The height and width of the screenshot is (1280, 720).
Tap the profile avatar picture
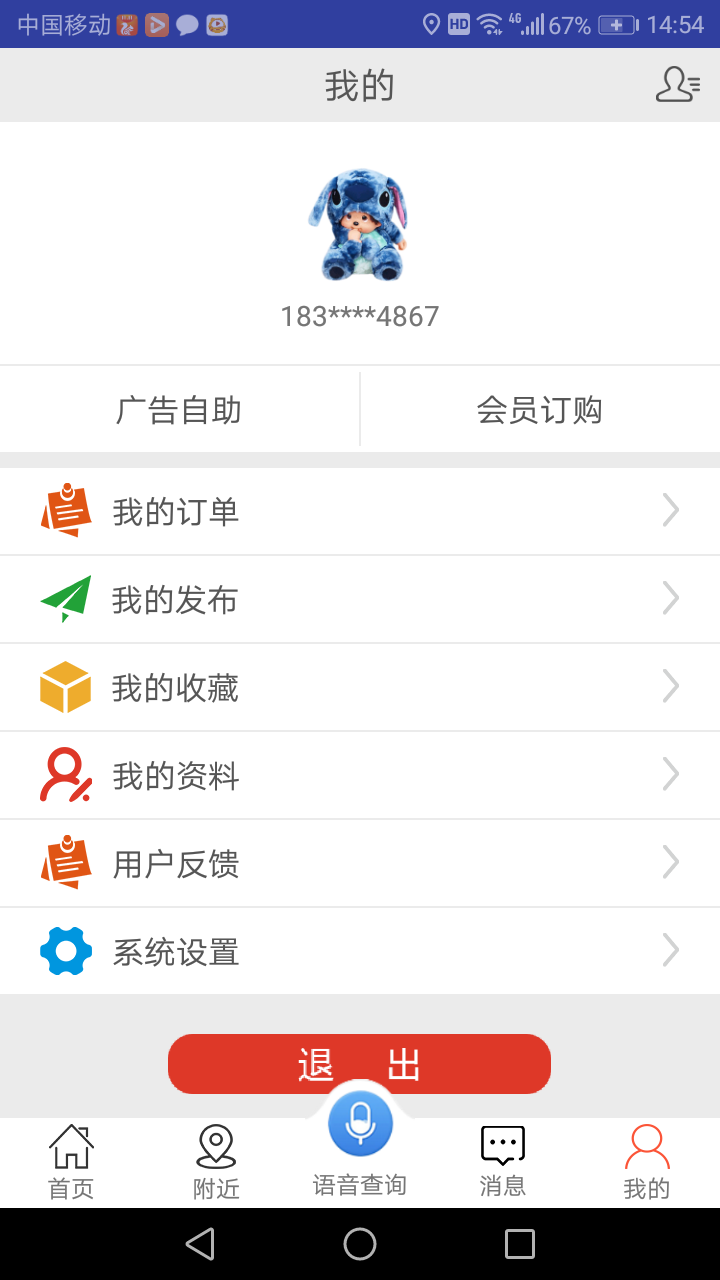(359, 225)
